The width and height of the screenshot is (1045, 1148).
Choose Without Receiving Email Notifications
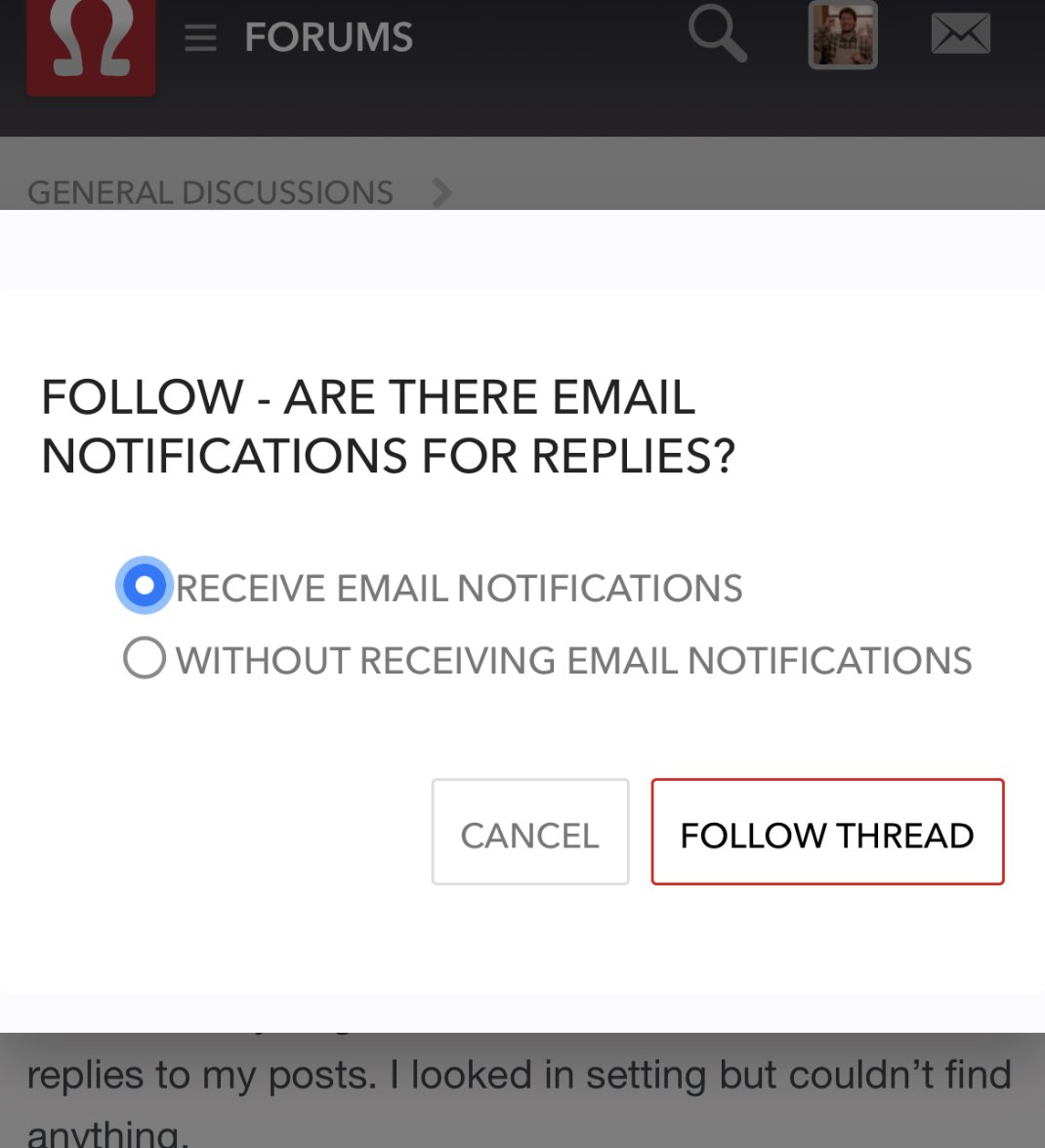pos(145,658)
